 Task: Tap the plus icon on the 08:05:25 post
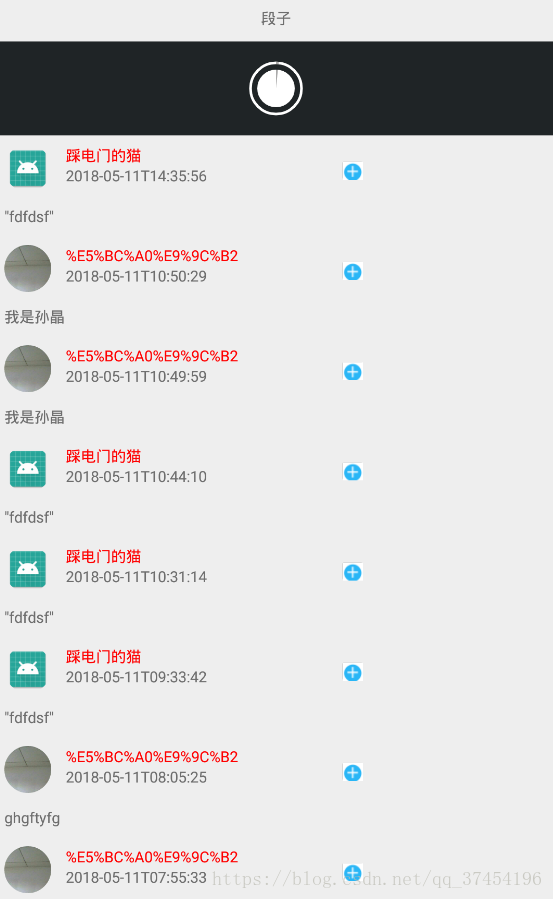click(352, 773)
